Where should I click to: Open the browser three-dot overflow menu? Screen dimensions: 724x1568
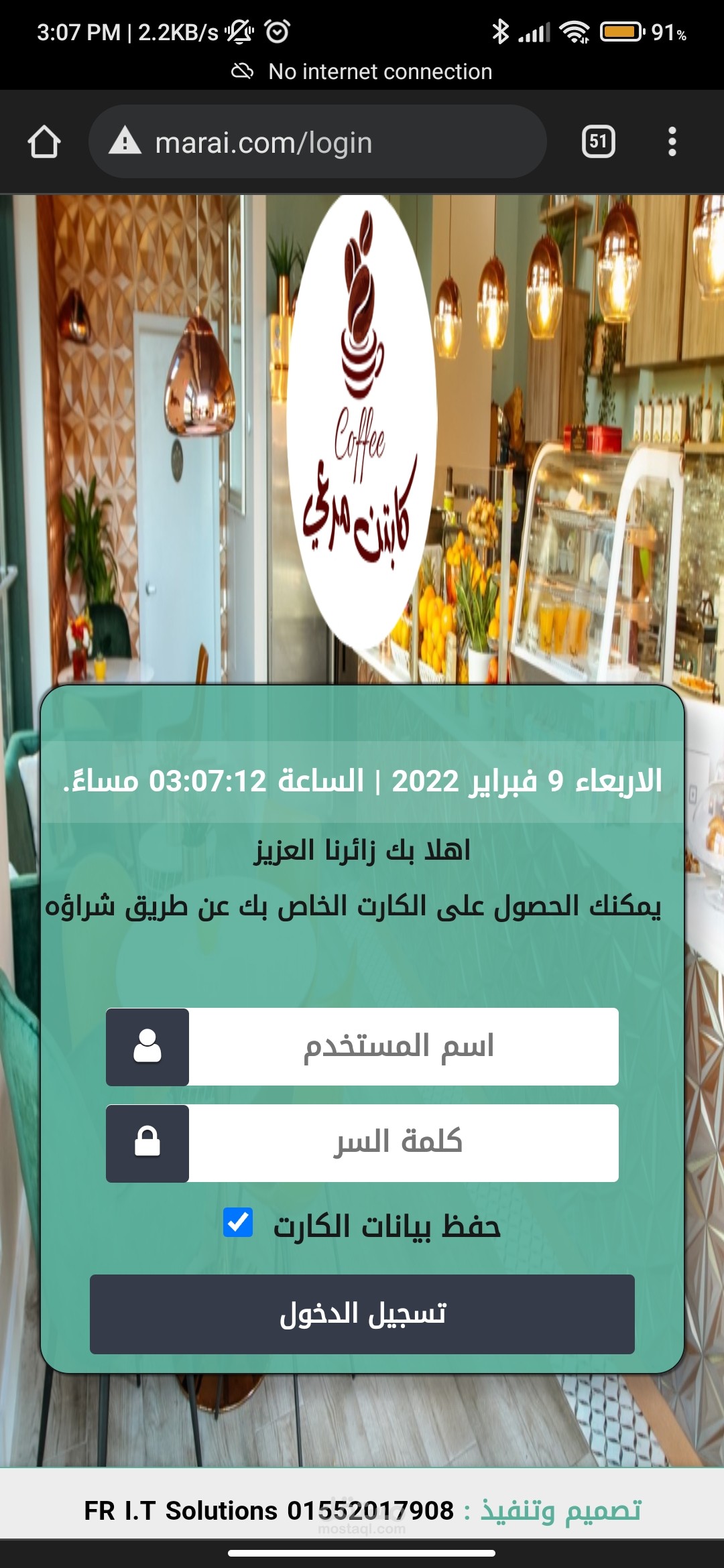point(672,142)
